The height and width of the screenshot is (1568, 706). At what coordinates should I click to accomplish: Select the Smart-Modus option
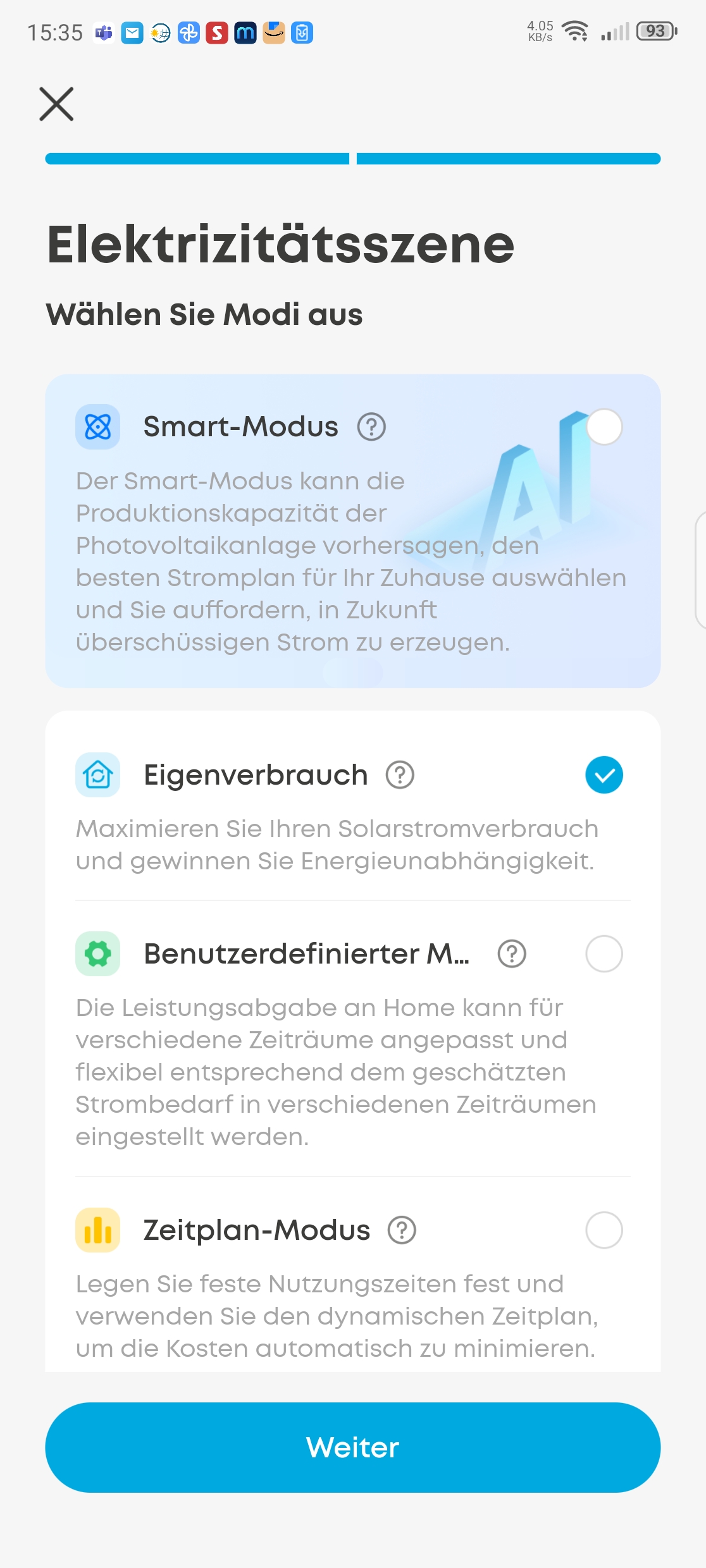coord(604,427)
